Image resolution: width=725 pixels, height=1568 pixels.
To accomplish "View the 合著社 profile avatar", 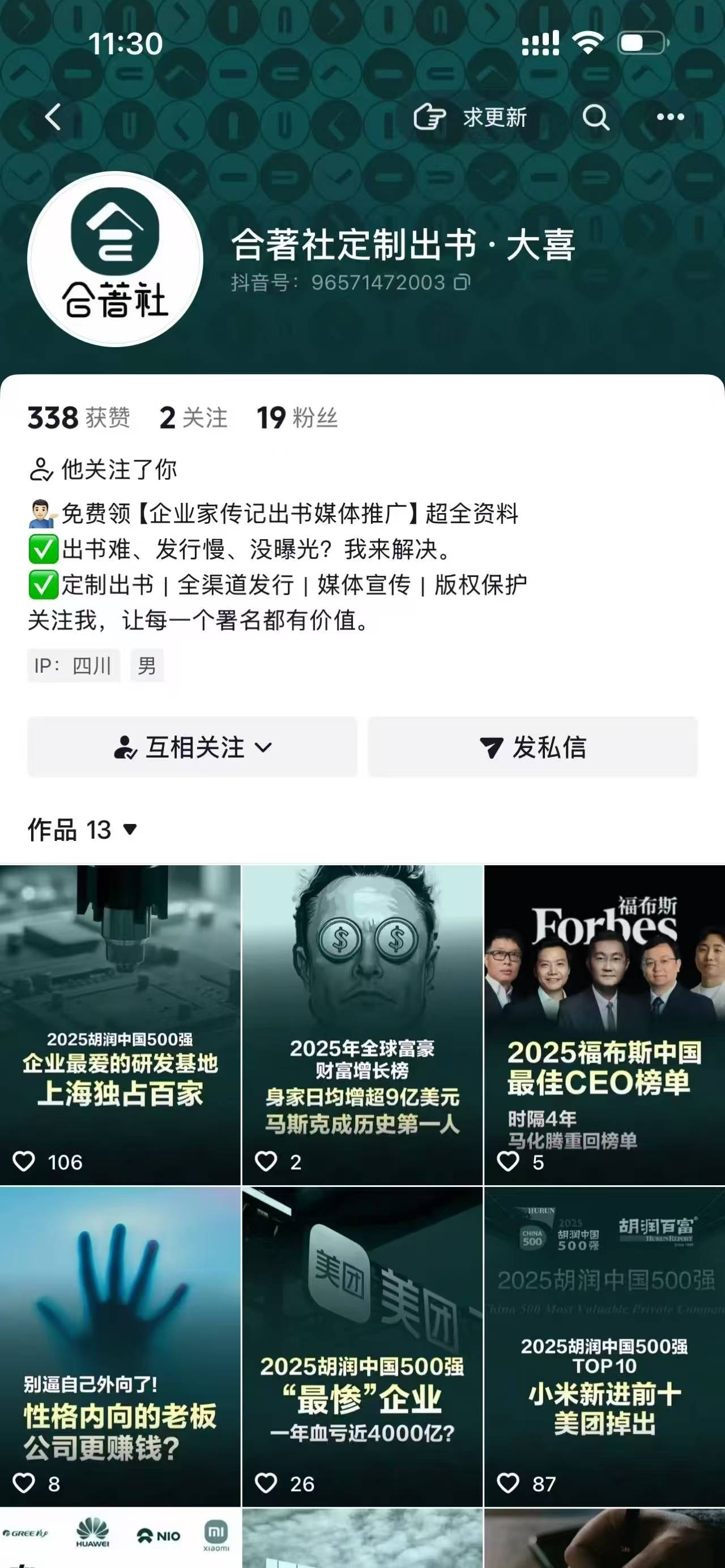I will pos(115,259).
